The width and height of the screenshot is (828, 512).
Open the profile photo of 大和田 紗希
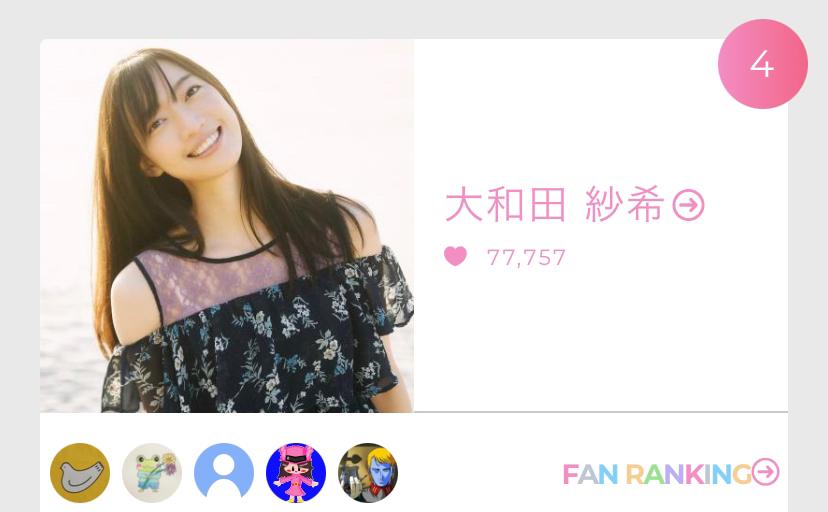click(x=227, y=226)
